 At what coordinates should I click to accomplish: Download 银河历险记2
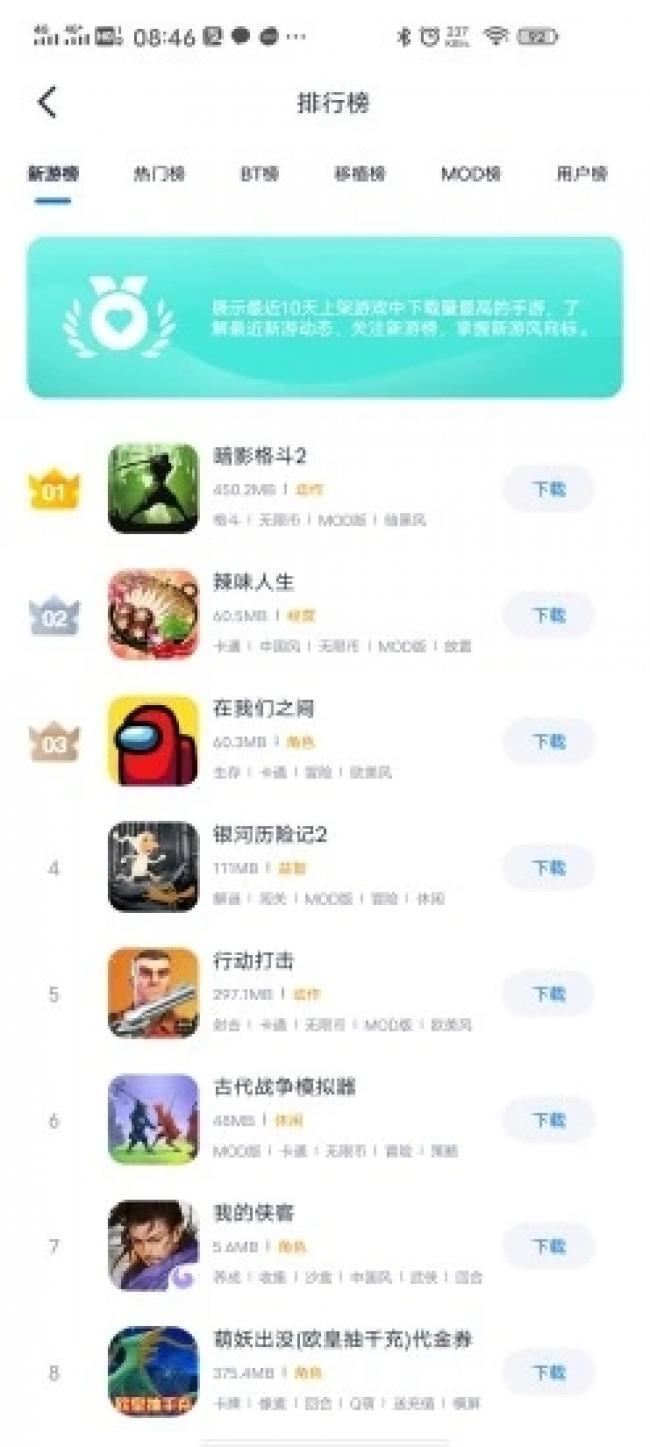(548, 867)
